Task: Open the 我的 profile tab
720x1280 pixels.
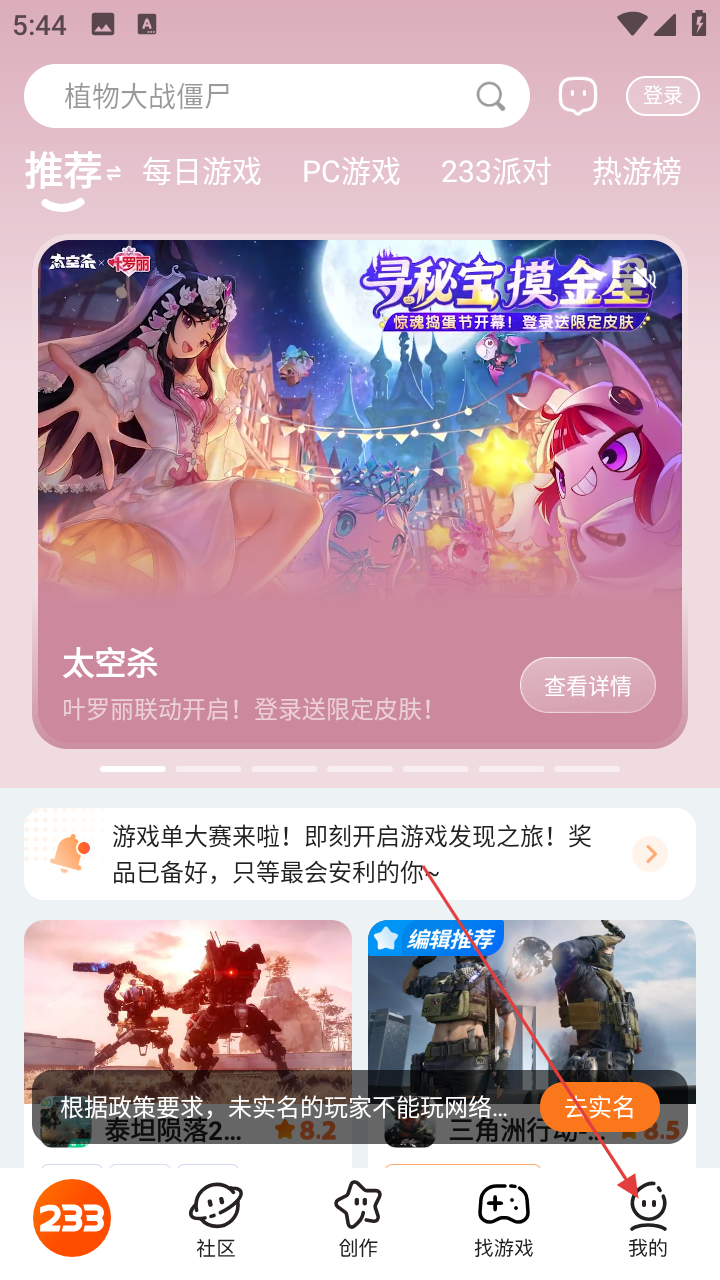Action: coord(648,1218)
